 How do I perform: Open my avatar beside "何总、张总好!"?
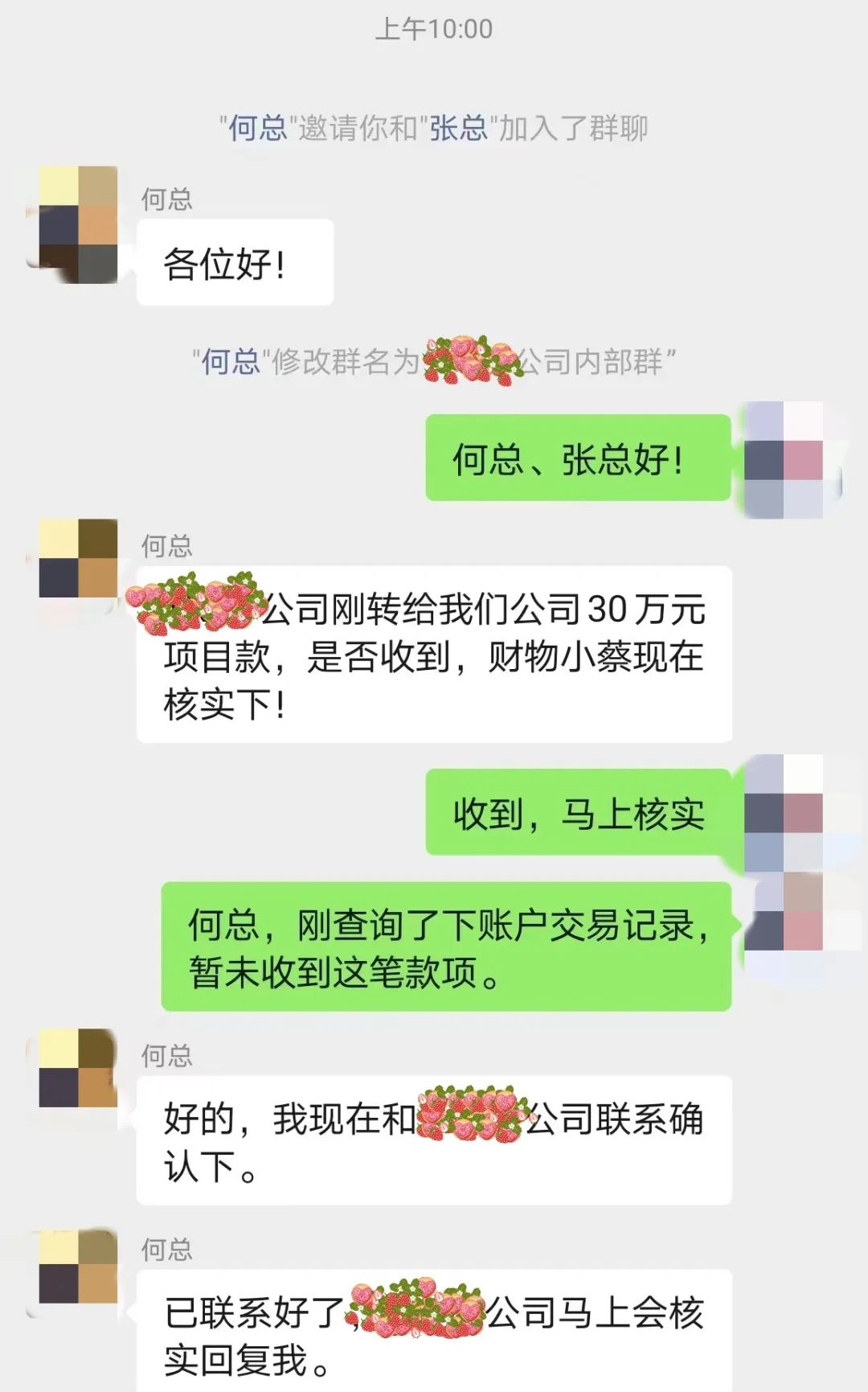[x=784, y=460]
